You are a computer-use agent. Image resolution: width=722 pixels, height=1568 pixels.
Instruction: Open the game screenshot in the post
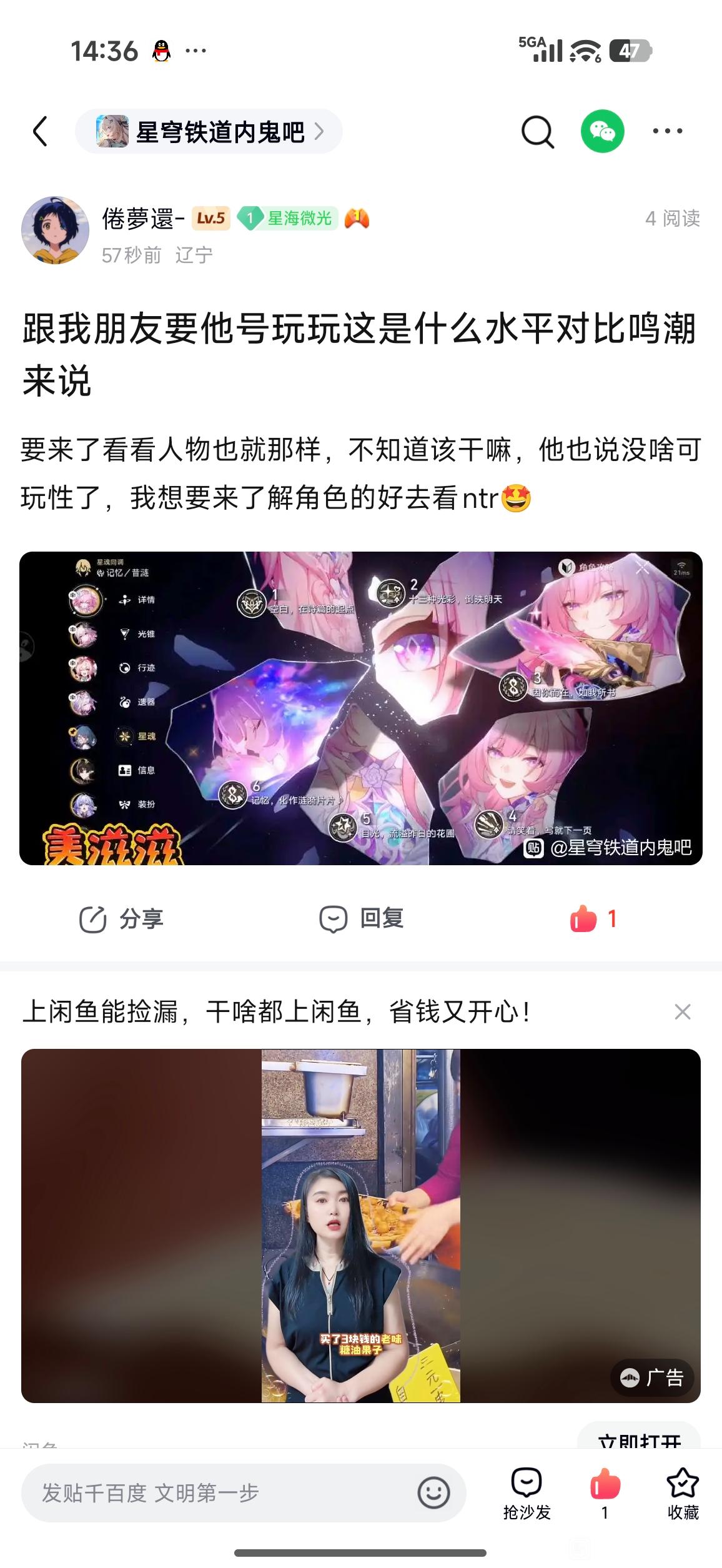(361, 708)
